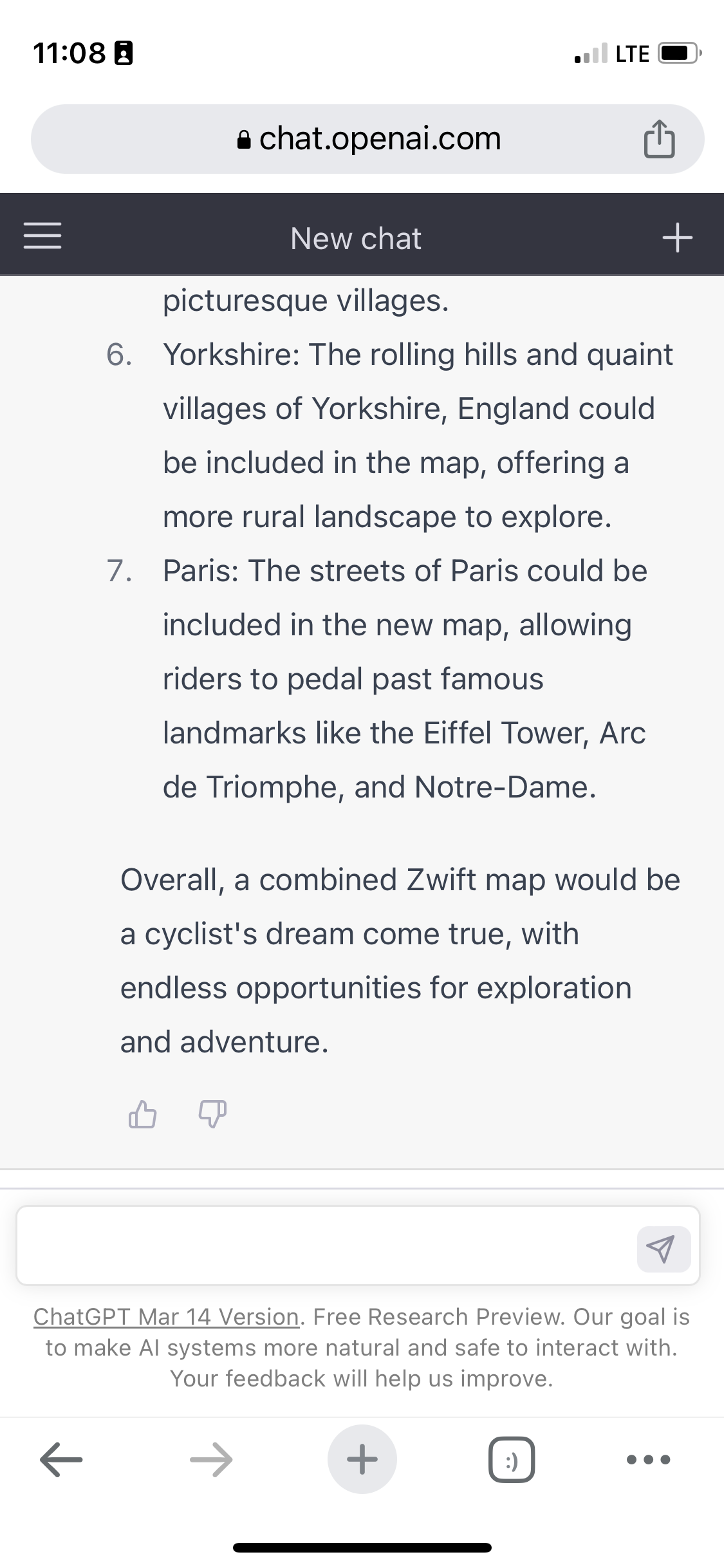
Task: Open the ChatGPT Mar 14 Version link
Action: point(166,1317)
